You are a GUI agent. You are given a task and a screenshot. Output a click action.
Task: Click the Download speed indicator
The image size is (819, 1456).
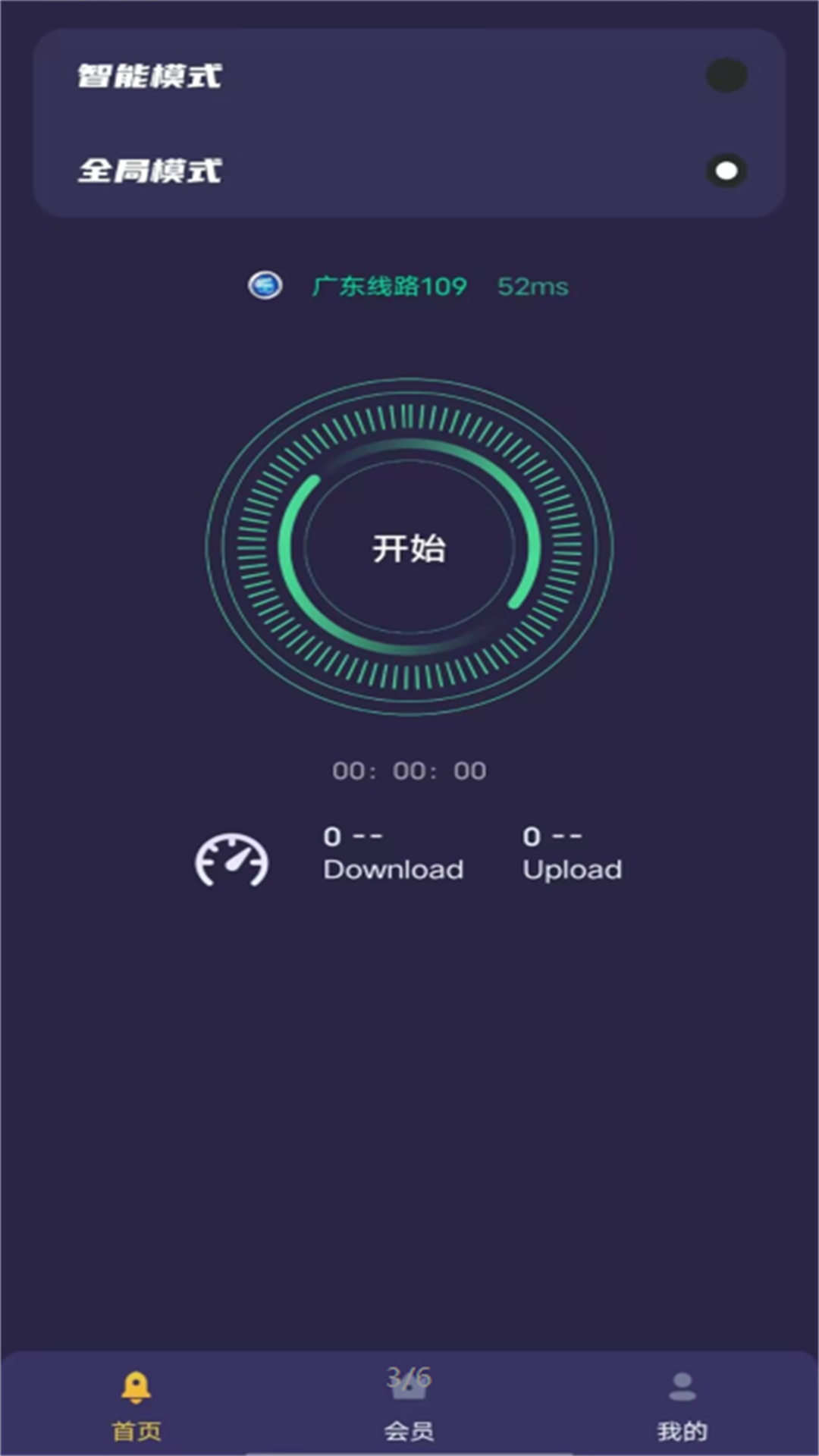(392, 853)
